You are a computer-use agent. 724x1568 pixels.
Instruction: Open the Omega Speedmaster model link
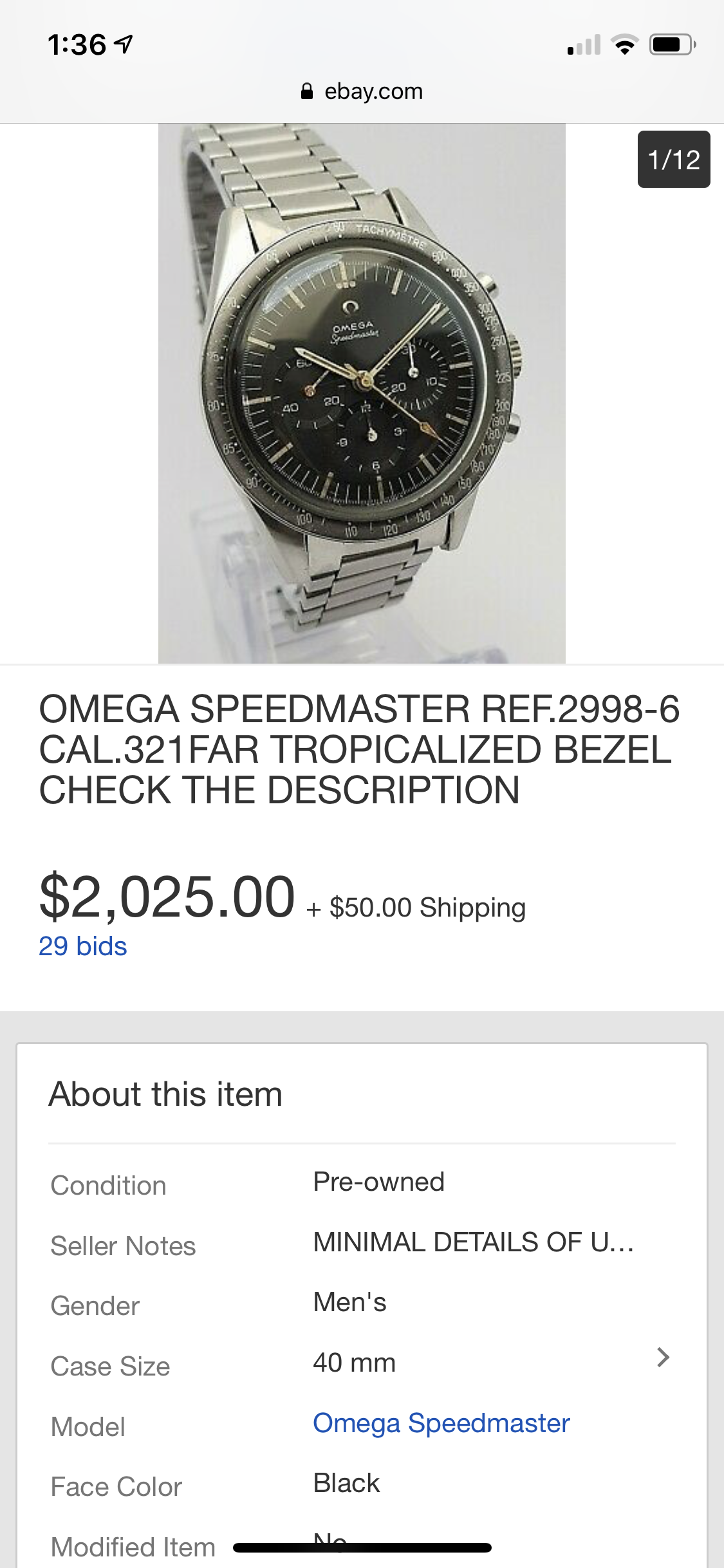click(441, 1423)
